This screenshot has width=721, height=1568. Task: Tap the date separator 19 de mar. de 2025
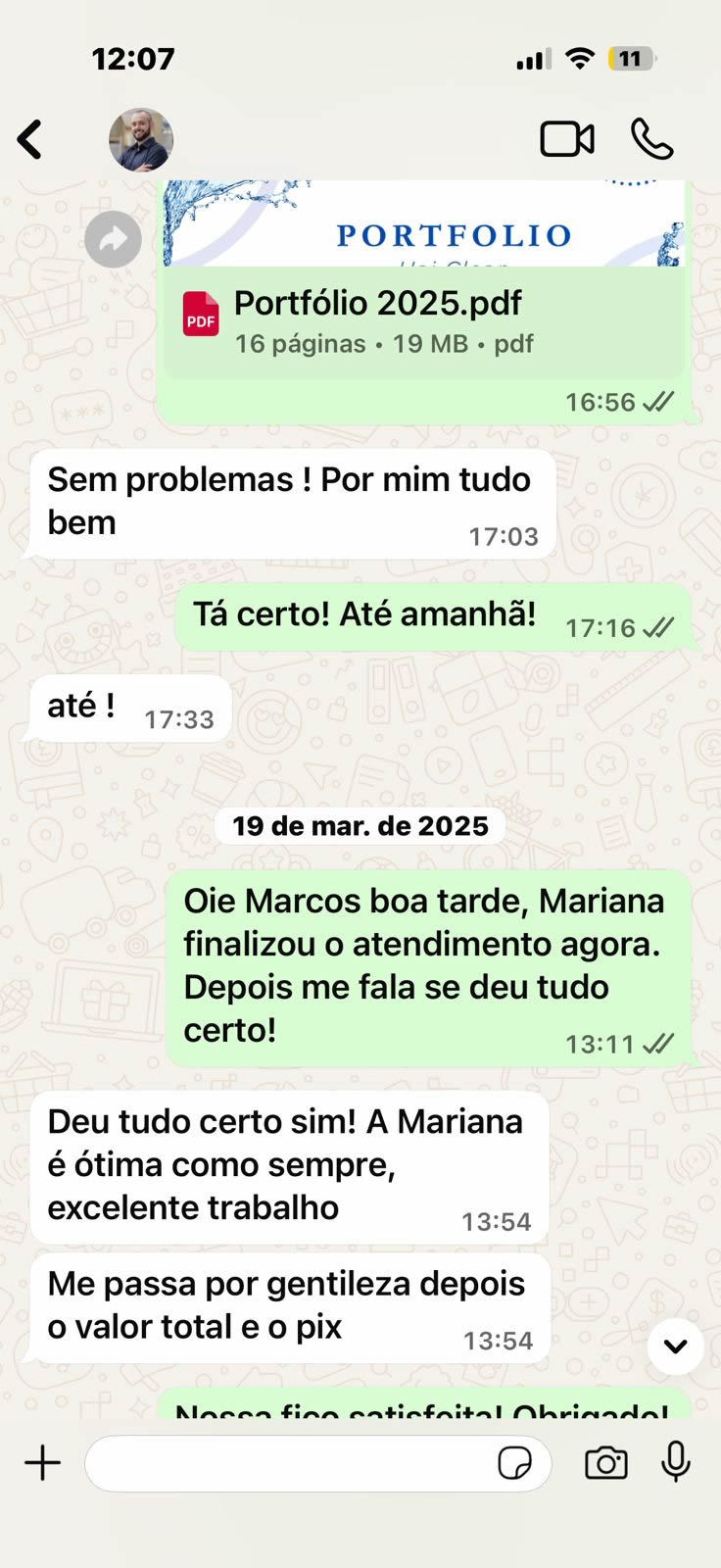click(x=360, y=826)
